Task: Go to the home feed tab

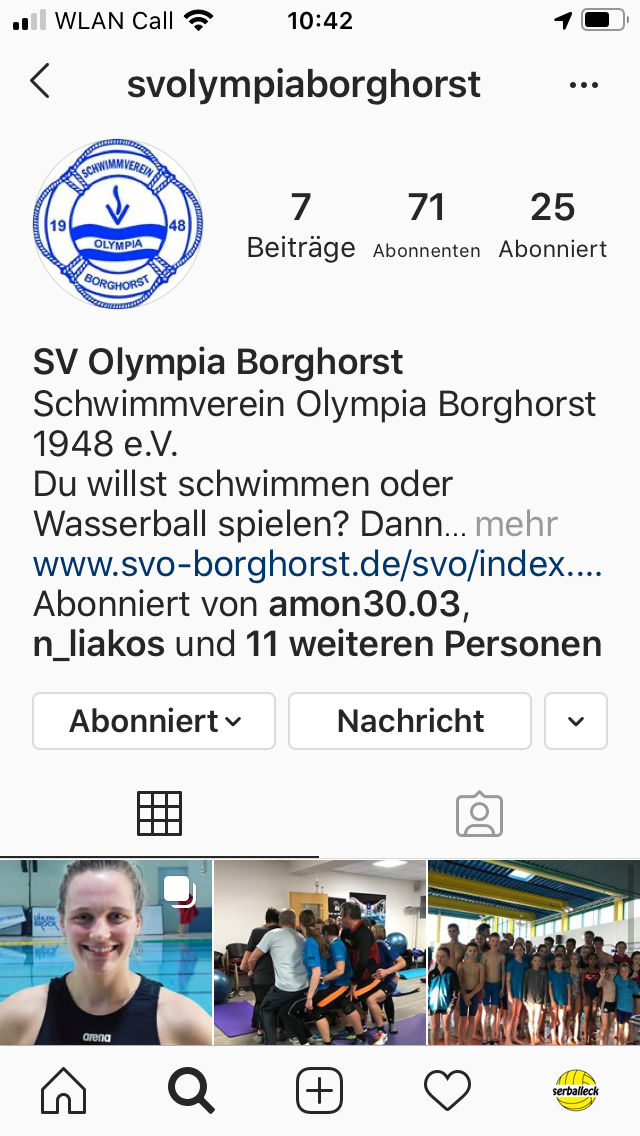Action: pos(64,1090)
